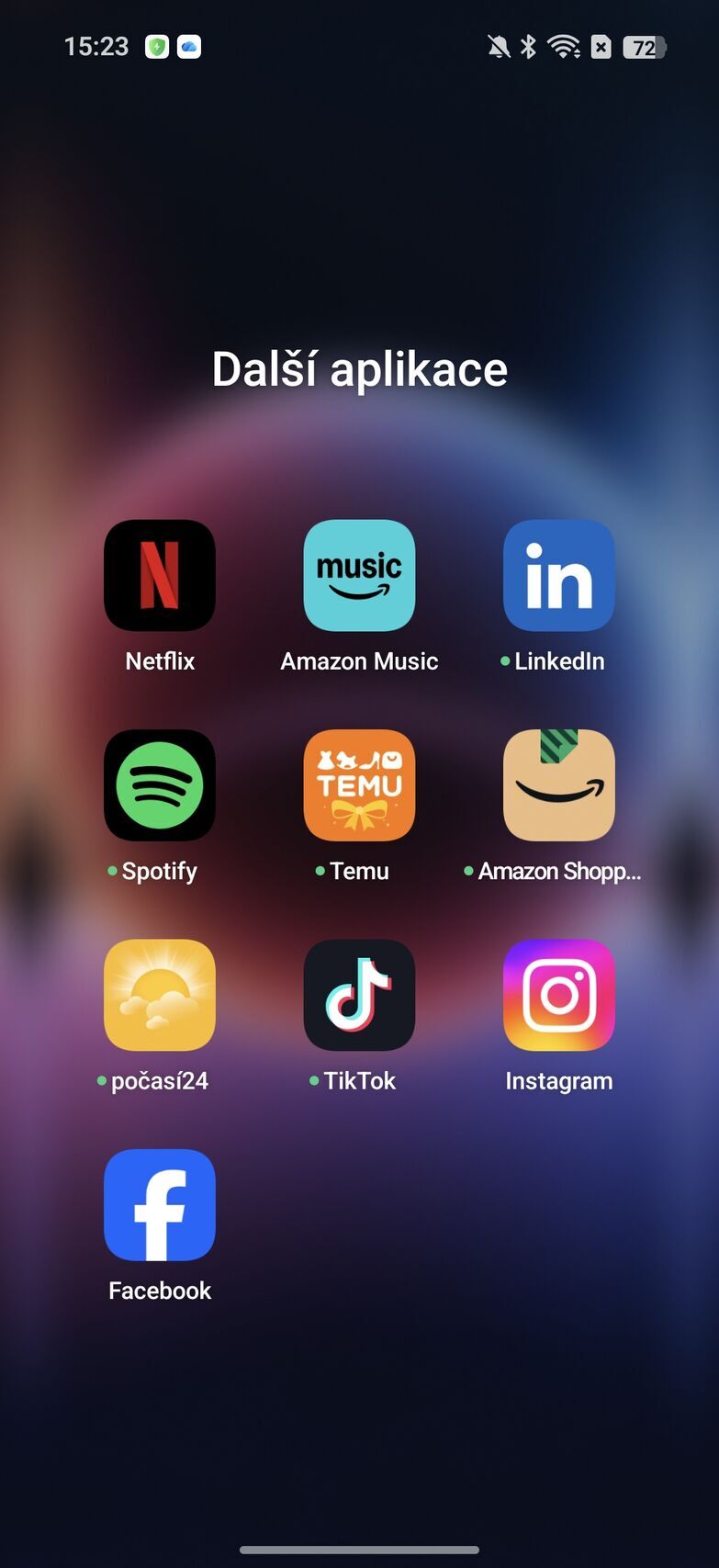The width and height of the screenshot is (719, 1568).
Task: Open the Netflix app
Action: click(x=160, y=576)
